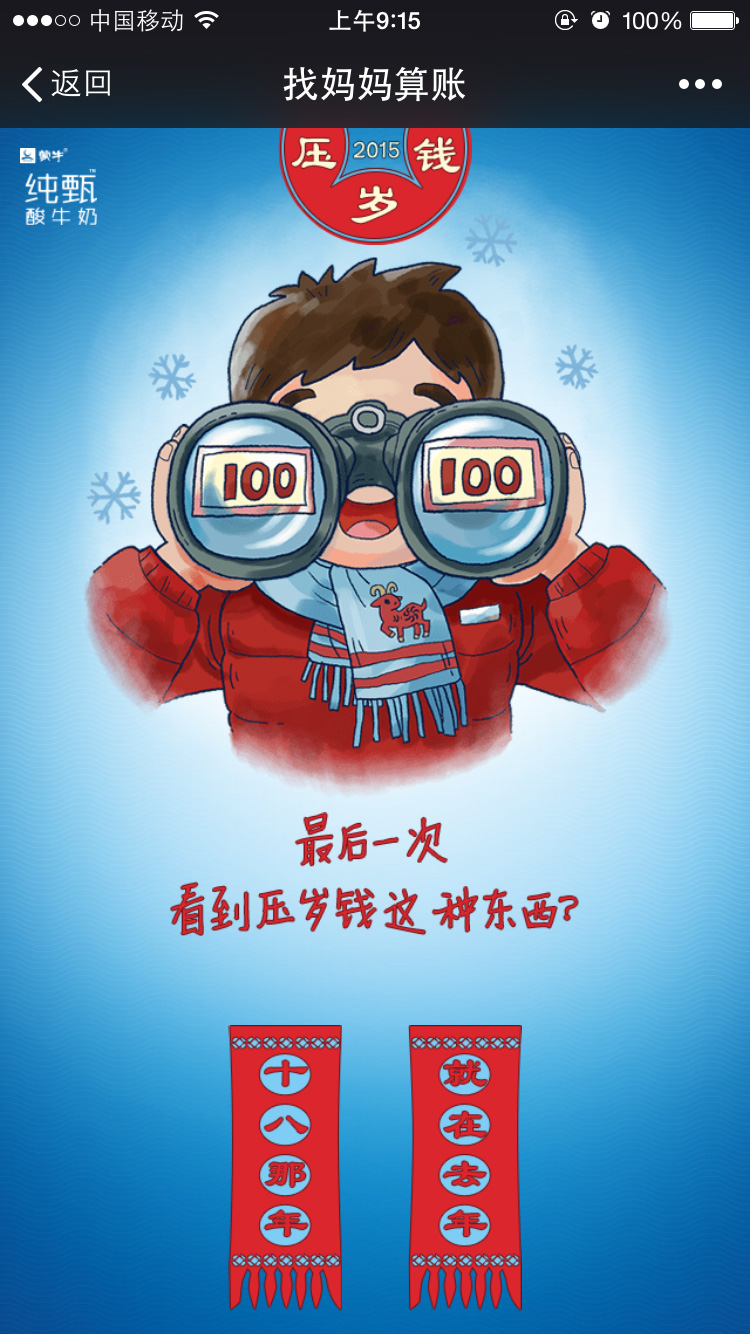Open the three-dot overflow menu

click(700, 84)
